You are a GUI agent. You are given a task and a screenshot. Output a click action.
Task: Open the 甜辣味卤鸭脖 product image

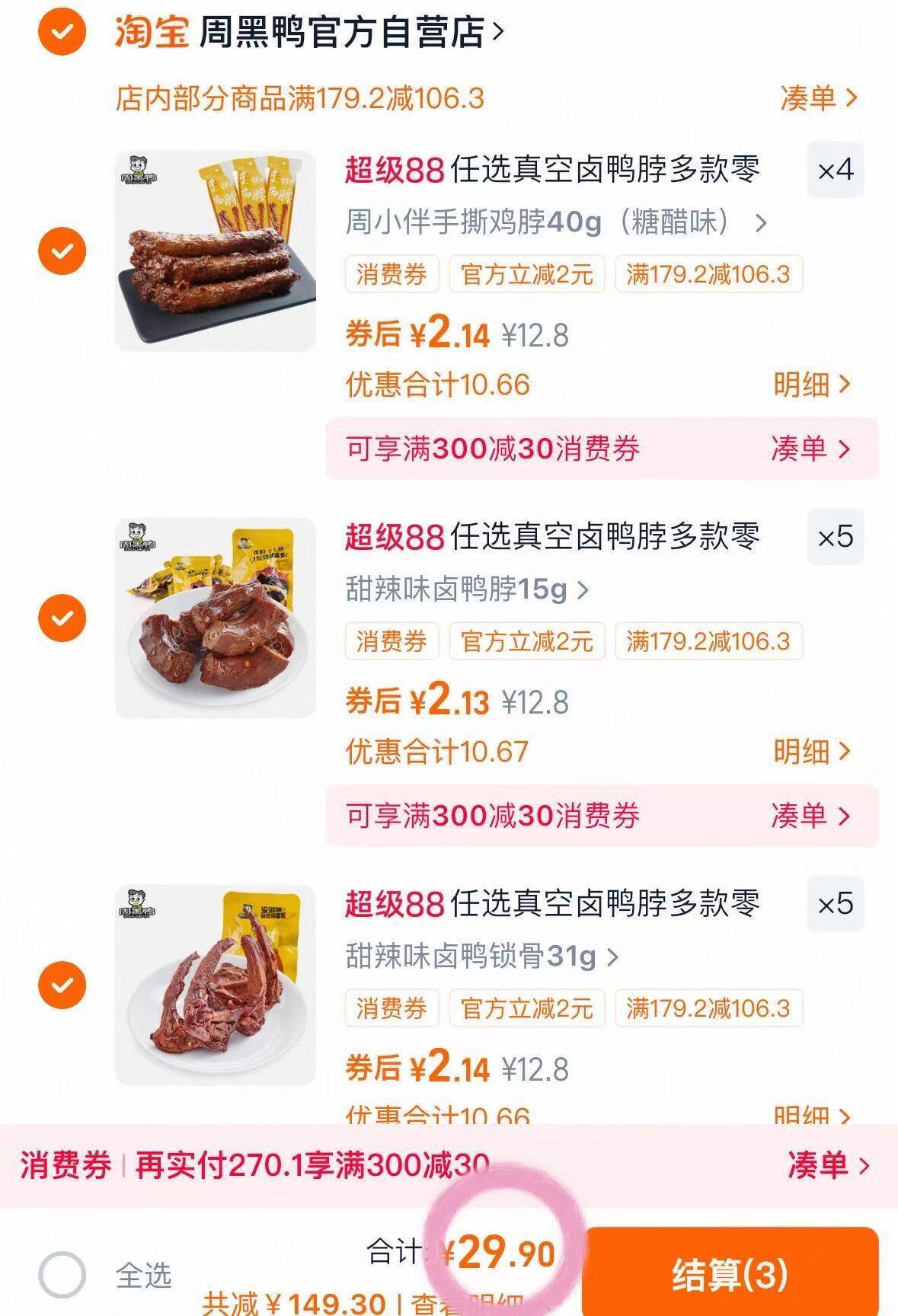tap(216, 615)
